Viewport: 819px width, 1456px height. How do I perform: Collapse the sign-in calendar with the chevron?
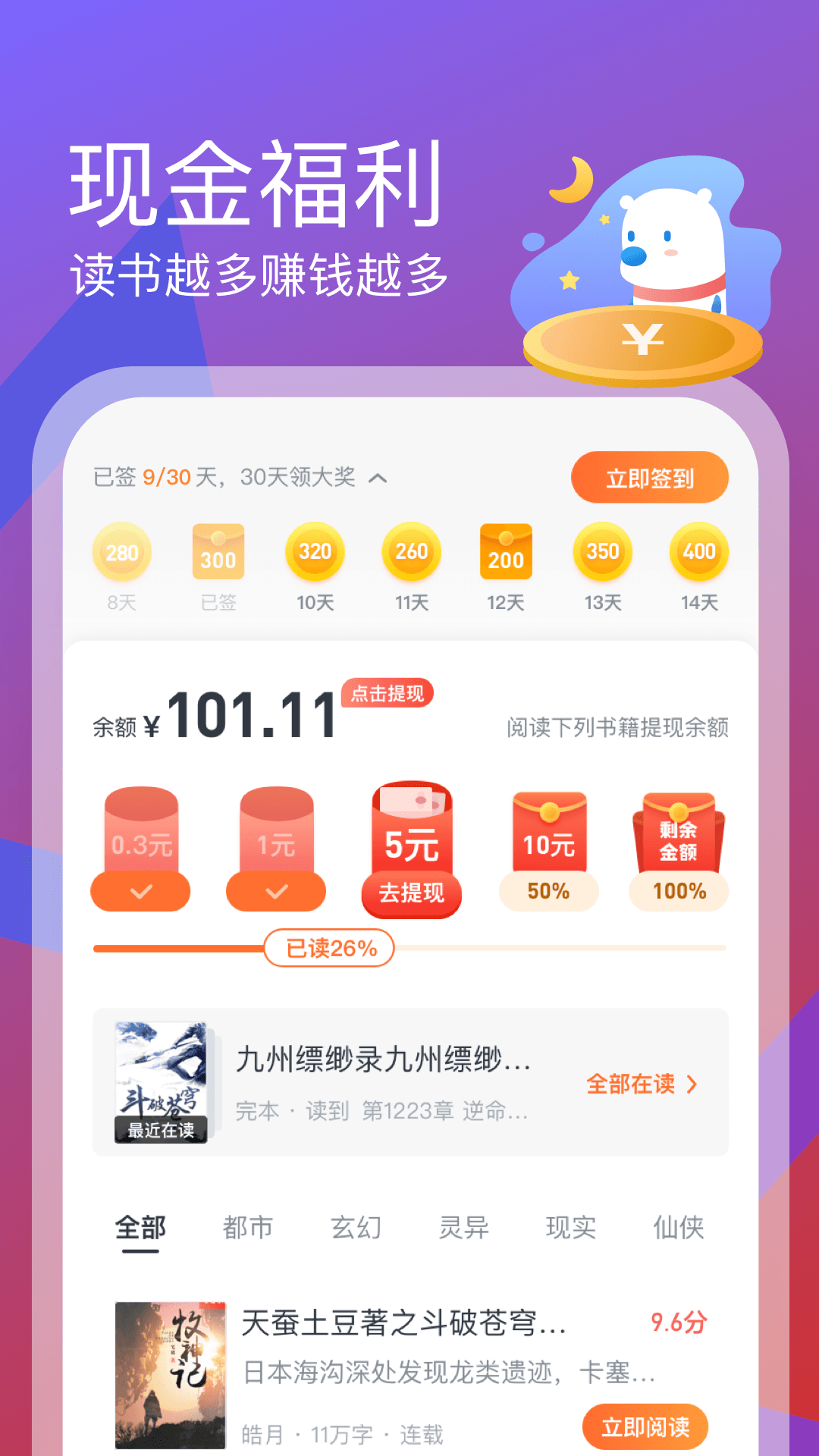376,479
